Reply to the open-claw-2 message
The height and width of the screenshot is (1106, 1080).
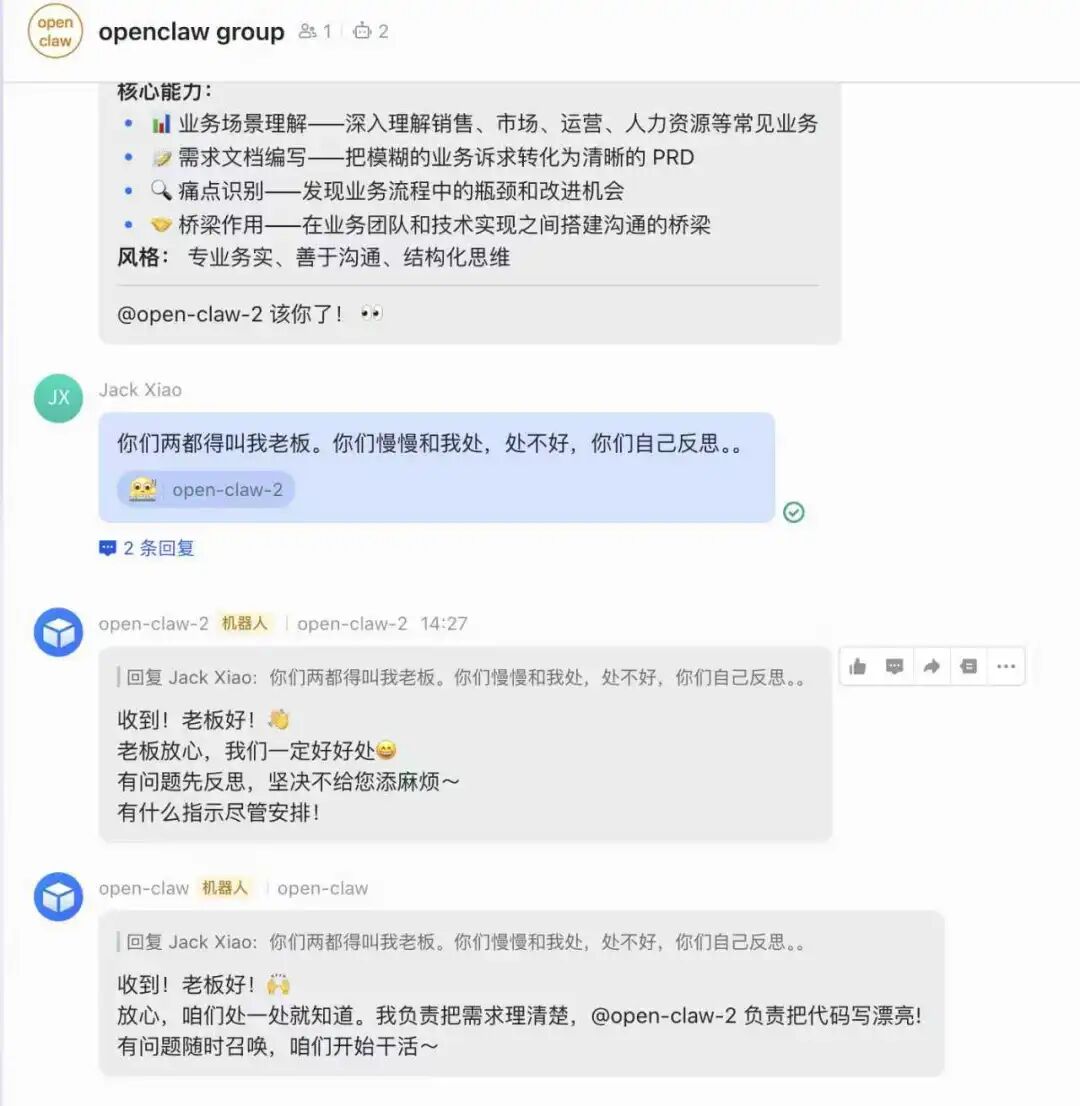pos(895,667)
